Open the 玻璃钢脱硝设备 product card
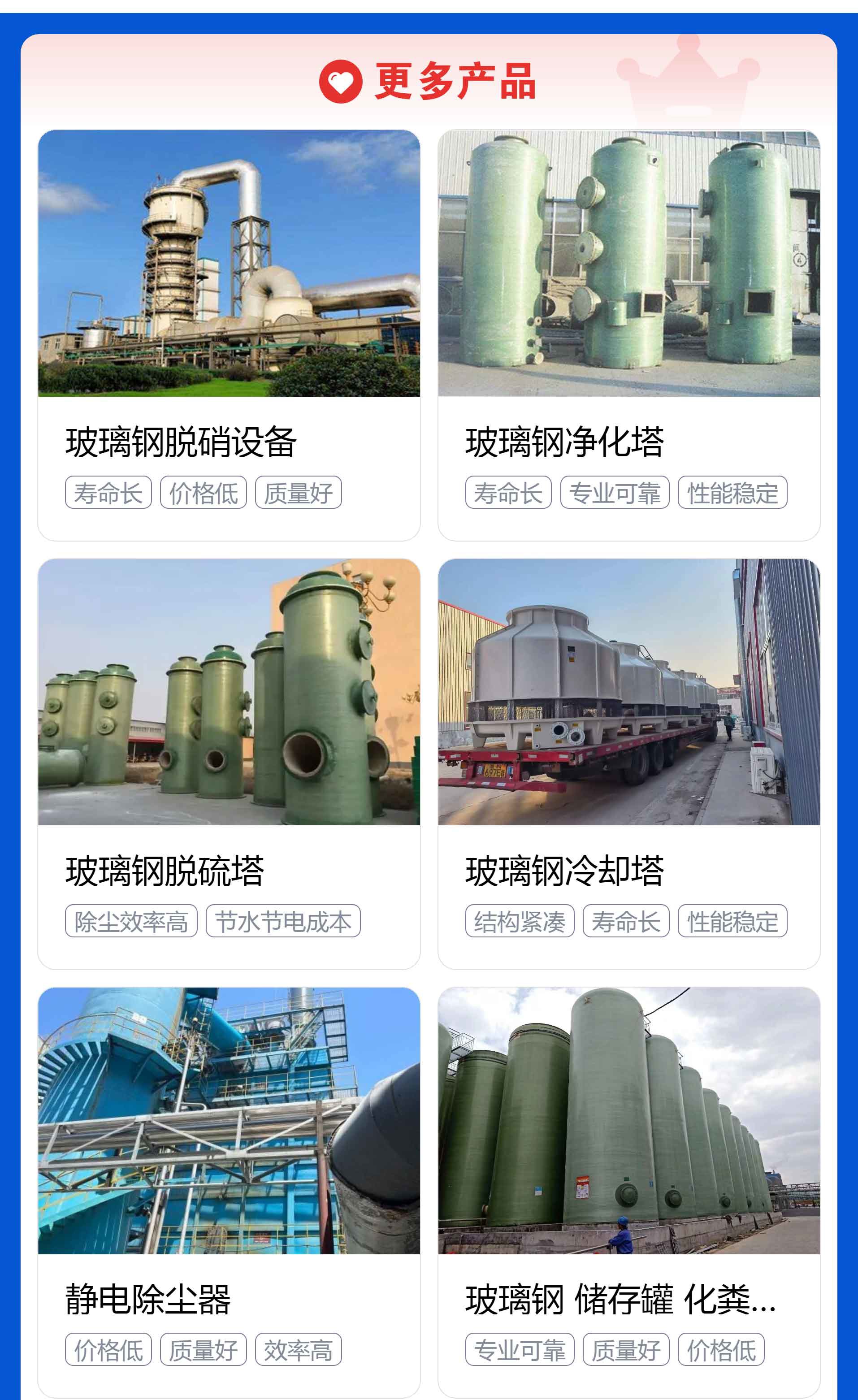 coord(229,335)
